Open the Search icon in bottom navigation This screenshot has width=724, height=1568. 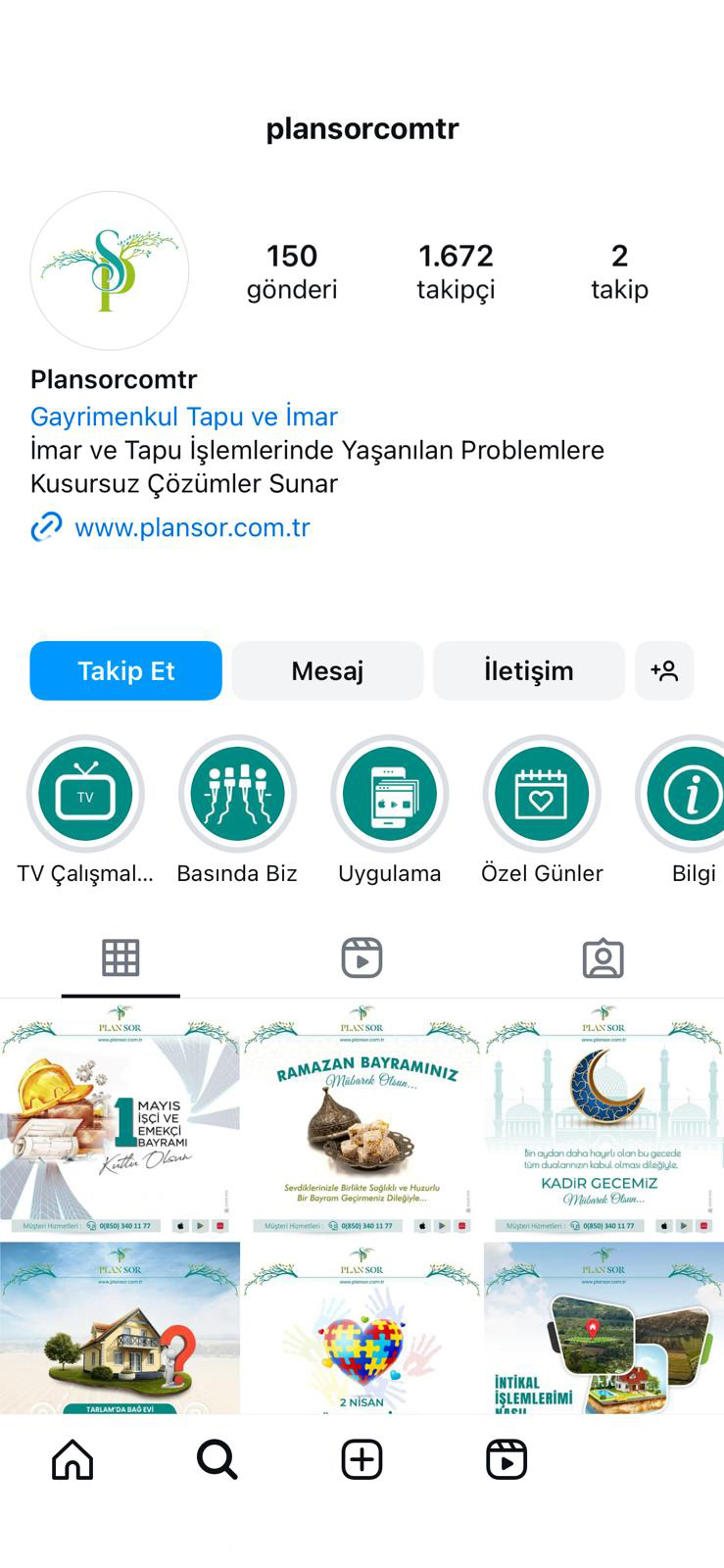(x=217, y=1458)
